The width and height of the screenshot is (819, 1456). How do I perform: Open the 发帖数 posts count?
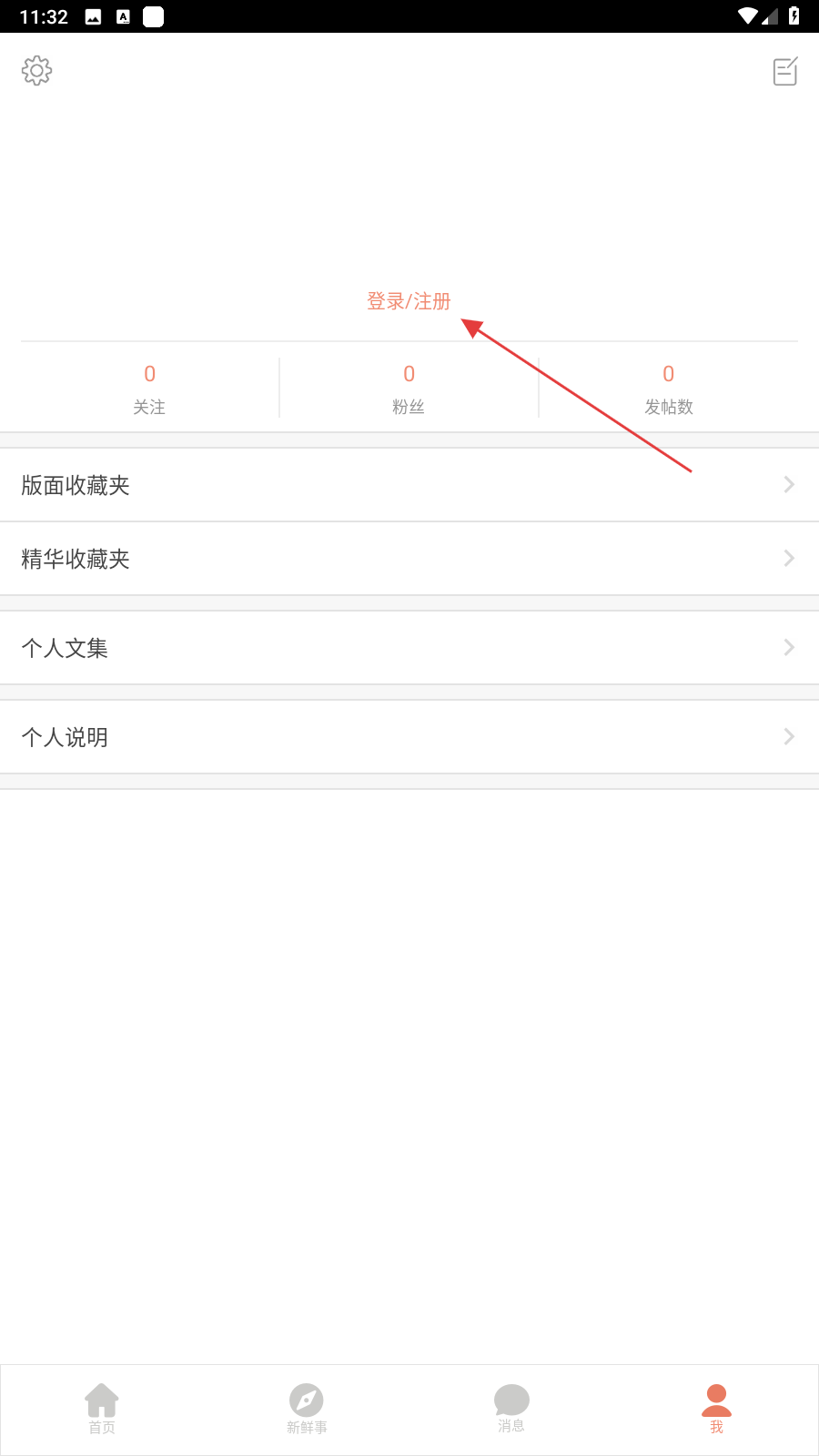click(669, 389)
